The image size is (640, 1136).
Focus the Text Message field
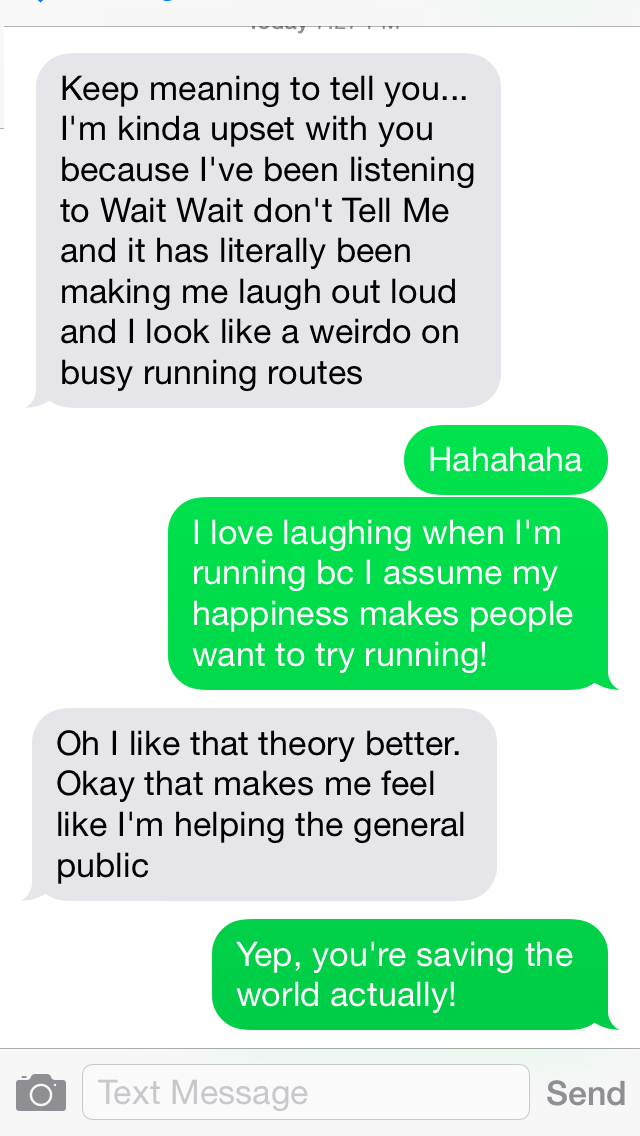(x=305, y=1092)
